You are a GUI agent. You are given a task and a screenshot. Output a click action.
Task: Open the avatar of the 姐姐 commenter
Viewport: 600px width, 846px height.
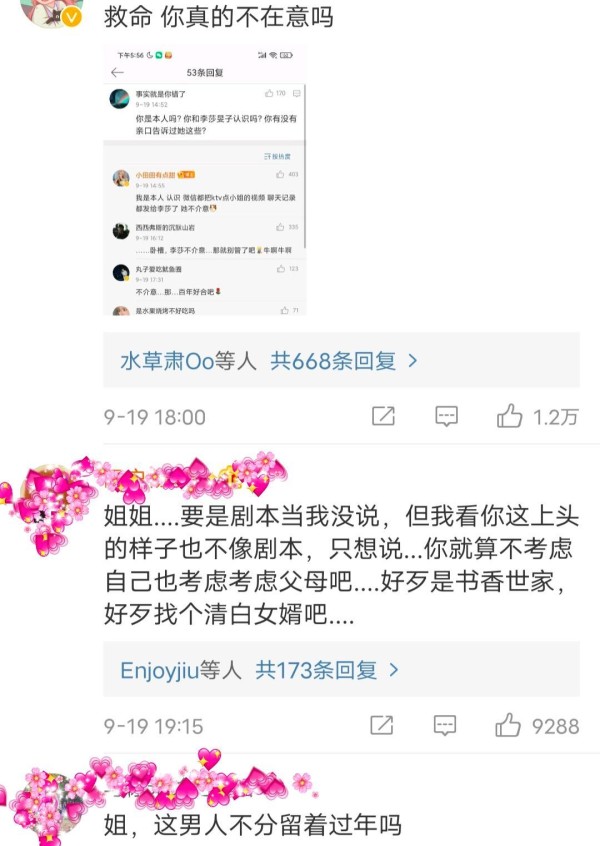click(x=48, y=510)
